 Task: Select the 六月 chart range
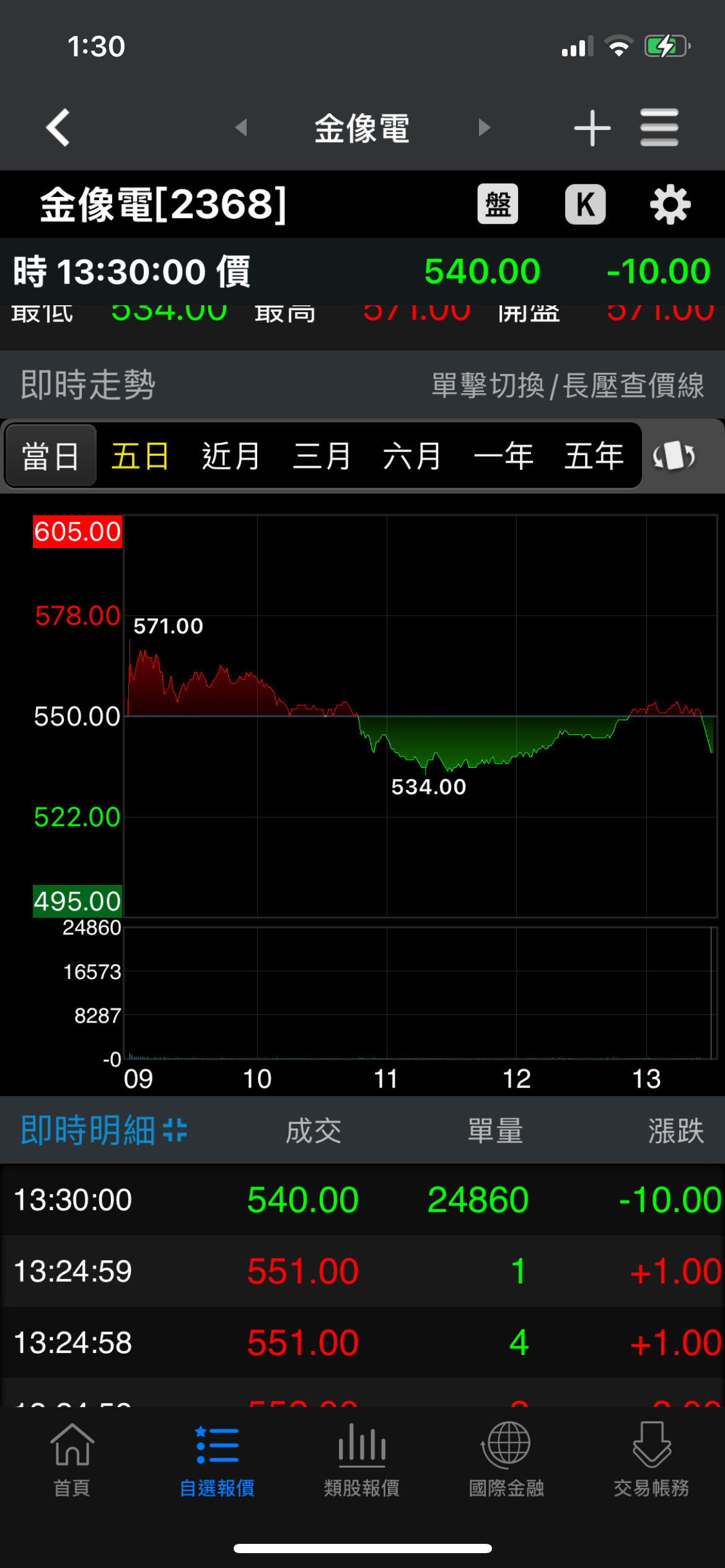tap(412, 456)
